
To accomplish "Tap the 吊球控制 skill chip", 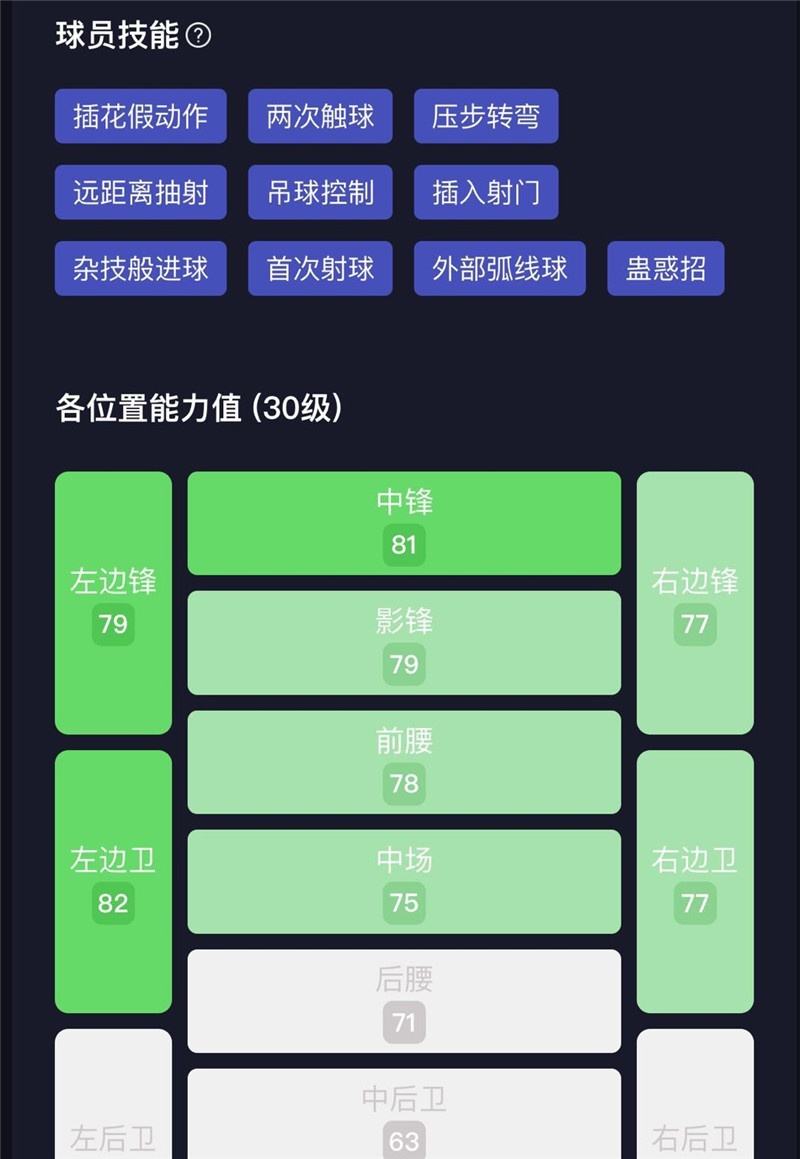I will (x=320, y=192).
